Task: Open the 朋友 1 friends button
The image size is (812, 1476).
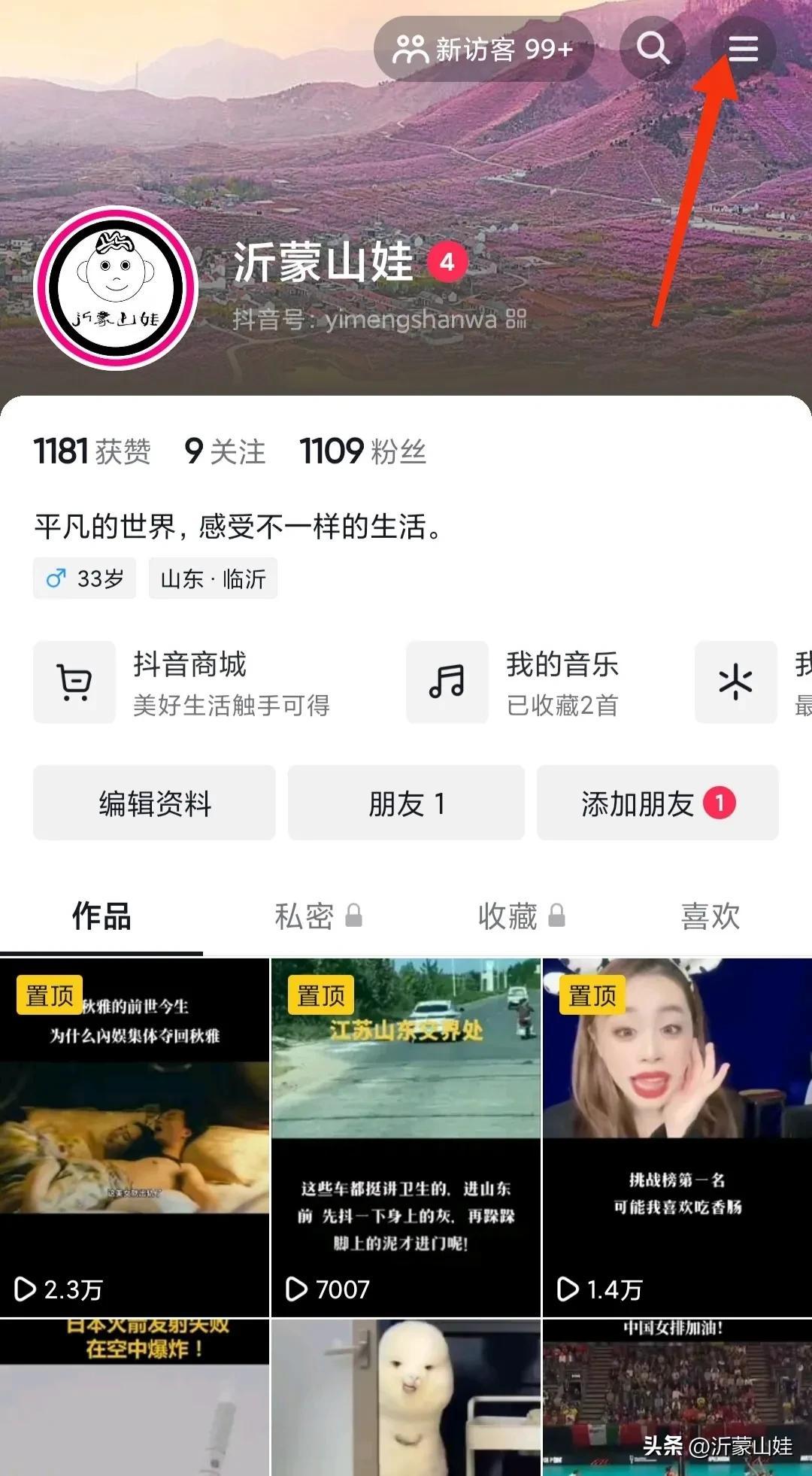Action: point(406,803)
